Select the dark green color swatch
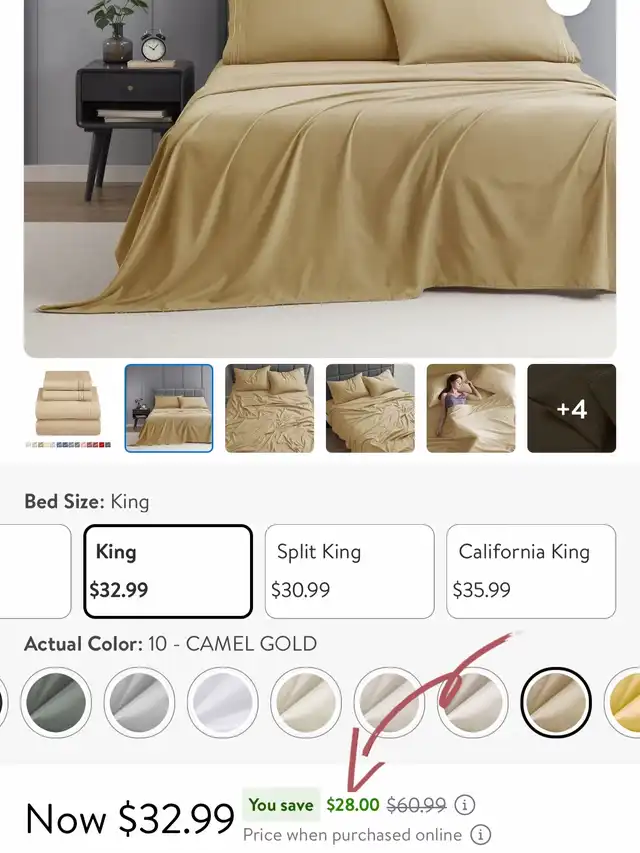Viewport: 640px width, 853px height. click(56, 702)
